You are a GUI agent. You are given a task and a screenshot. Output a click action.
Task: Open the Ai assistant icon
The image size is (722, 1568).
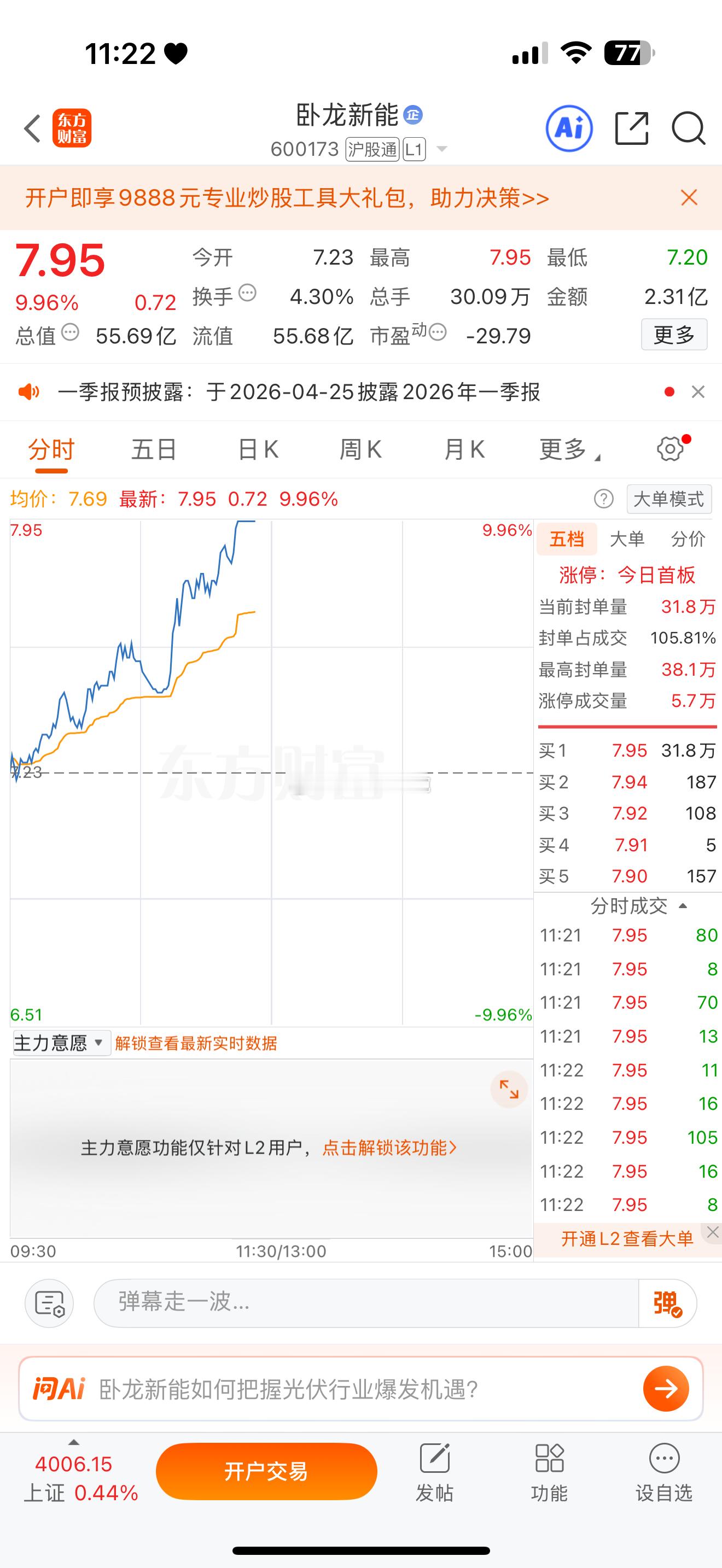(569, 128)
